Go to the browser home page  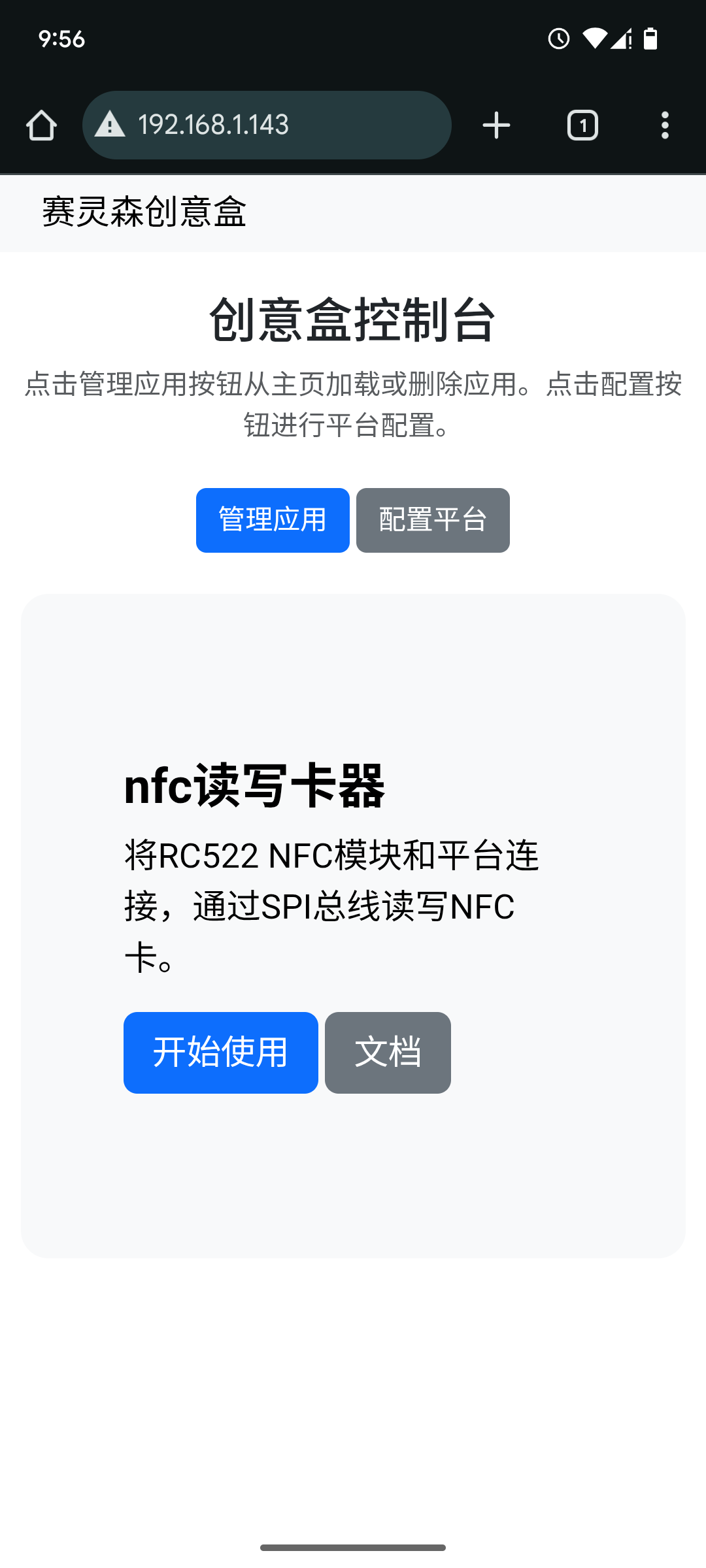[41, 125]
